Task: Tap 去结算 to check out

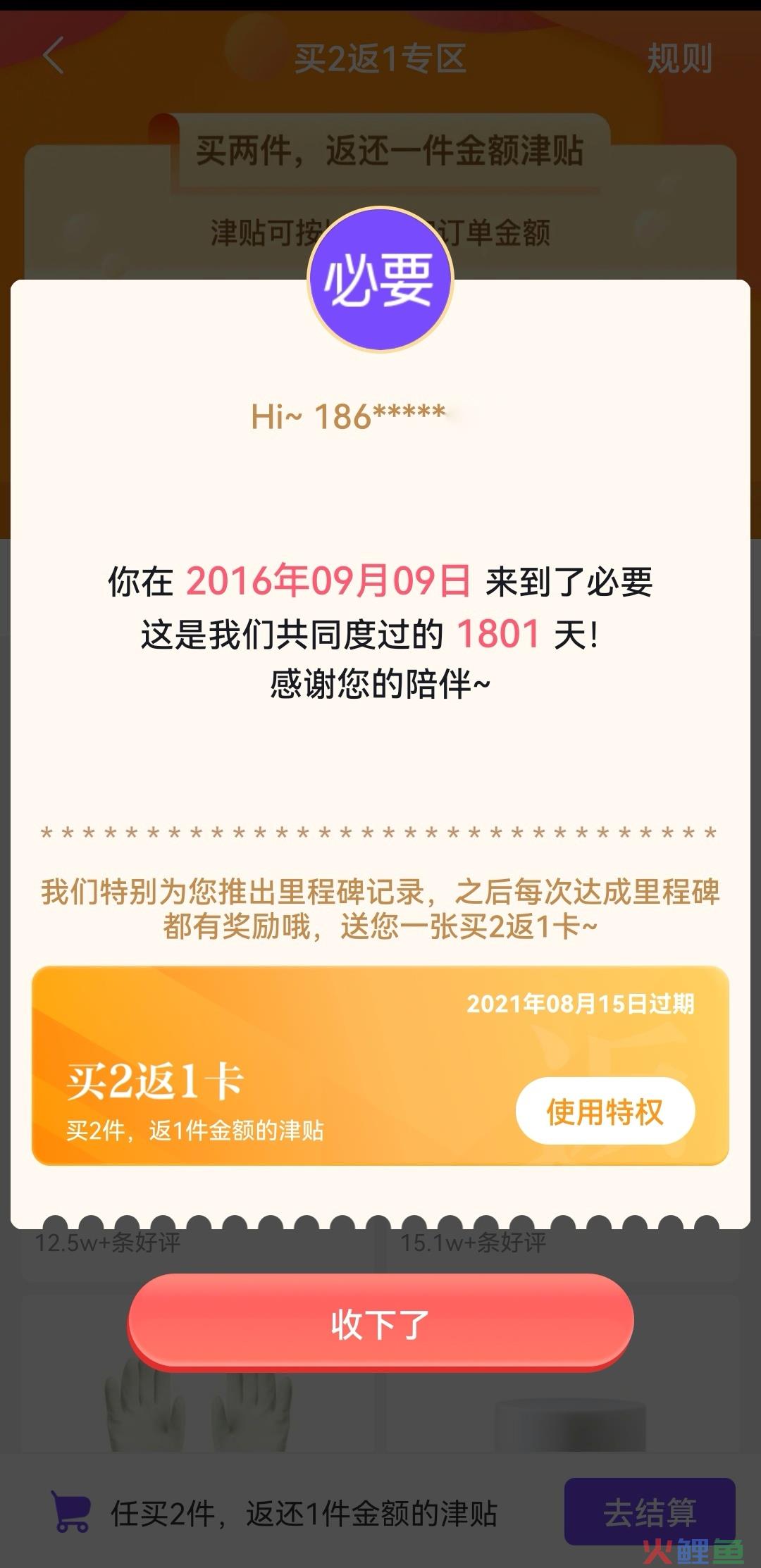Action: pos(649,1512)
